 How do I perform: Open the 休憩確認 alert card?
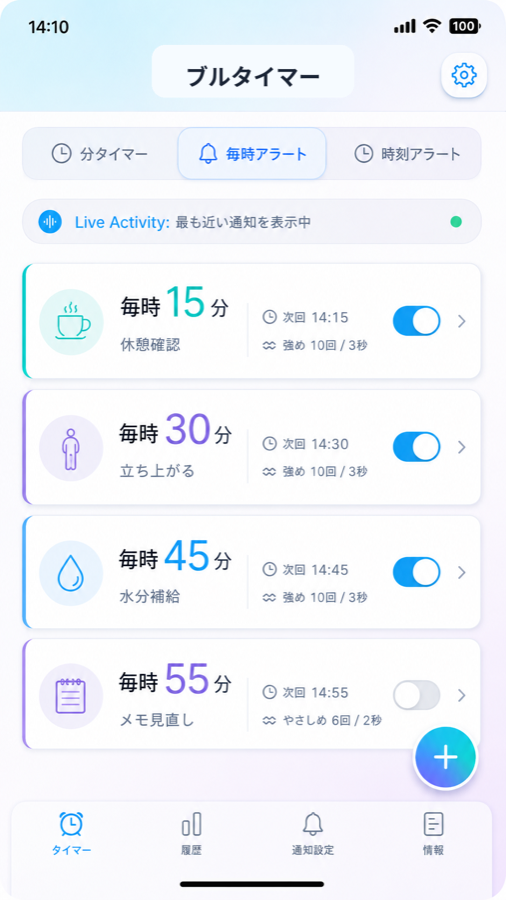click(x=252, y=321)
